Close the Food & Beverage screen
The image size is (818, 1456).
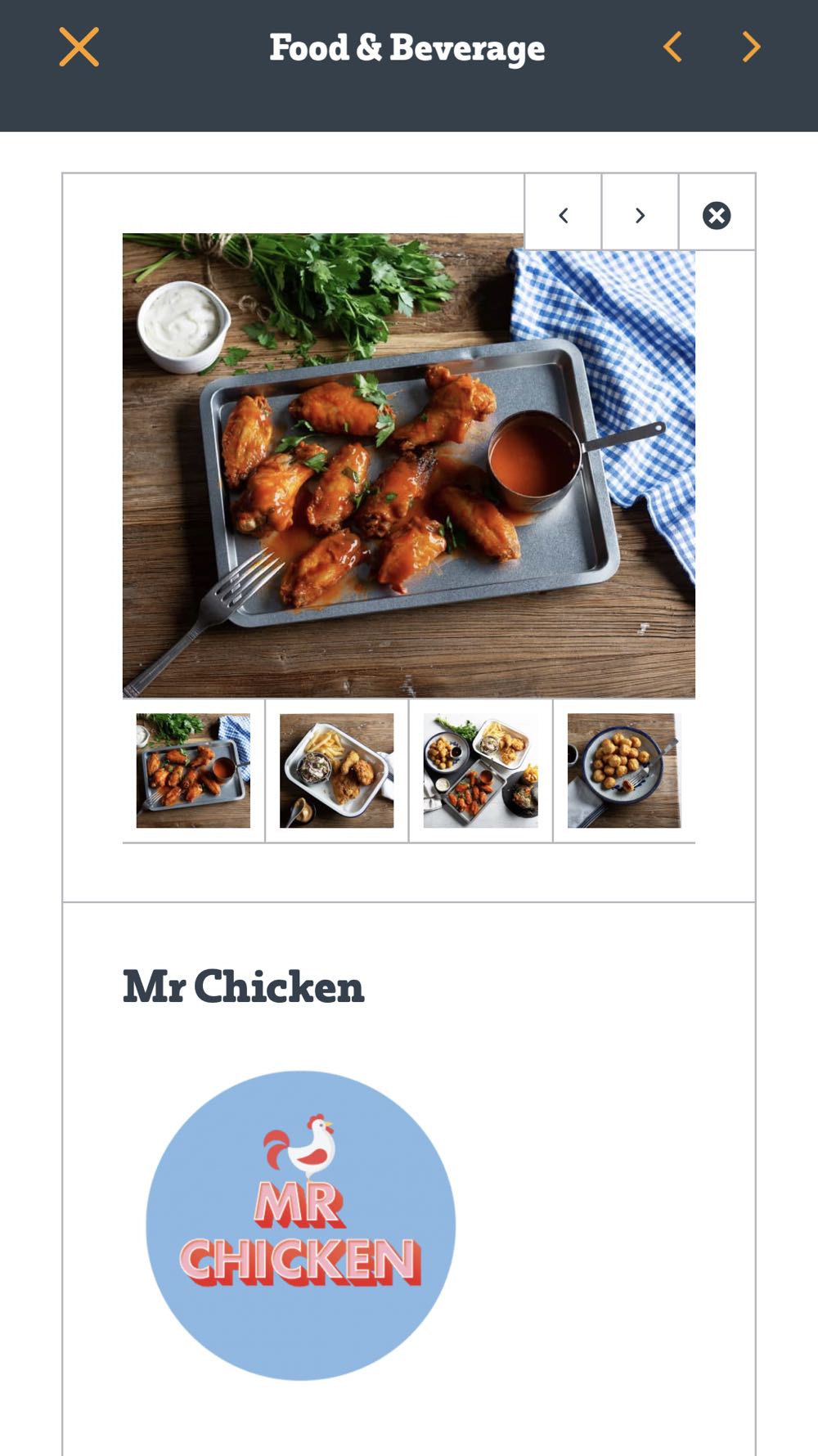coord(79,47)
